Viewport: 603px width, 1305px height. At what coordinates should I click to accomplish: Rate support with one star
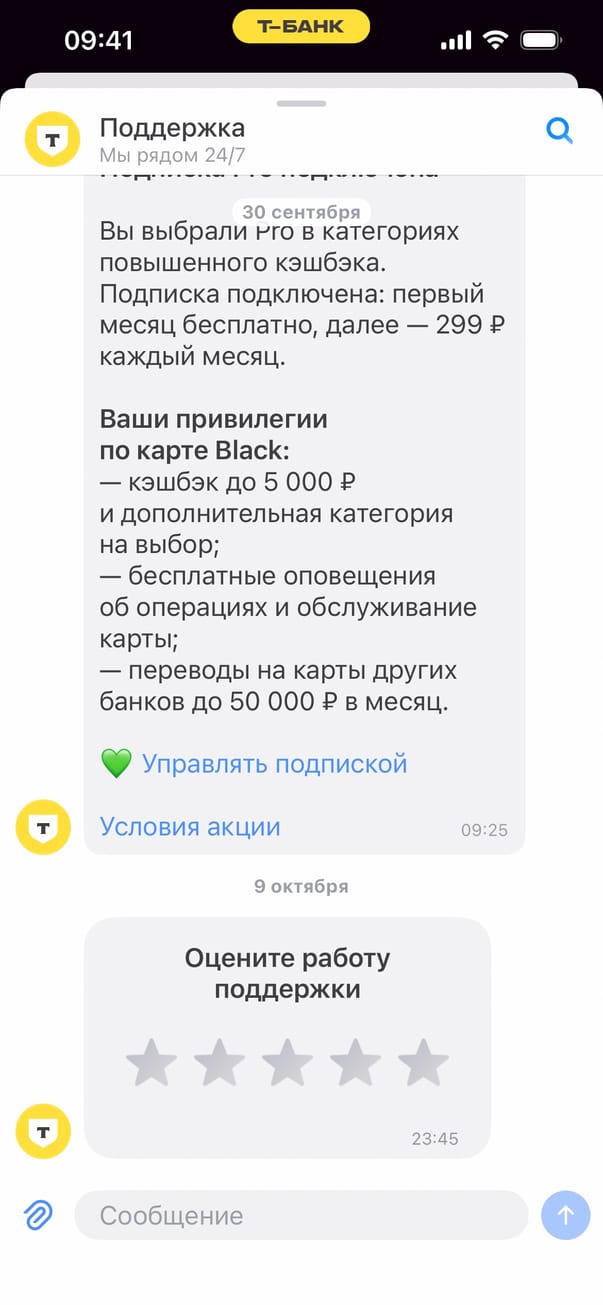tap(151, 1062)
